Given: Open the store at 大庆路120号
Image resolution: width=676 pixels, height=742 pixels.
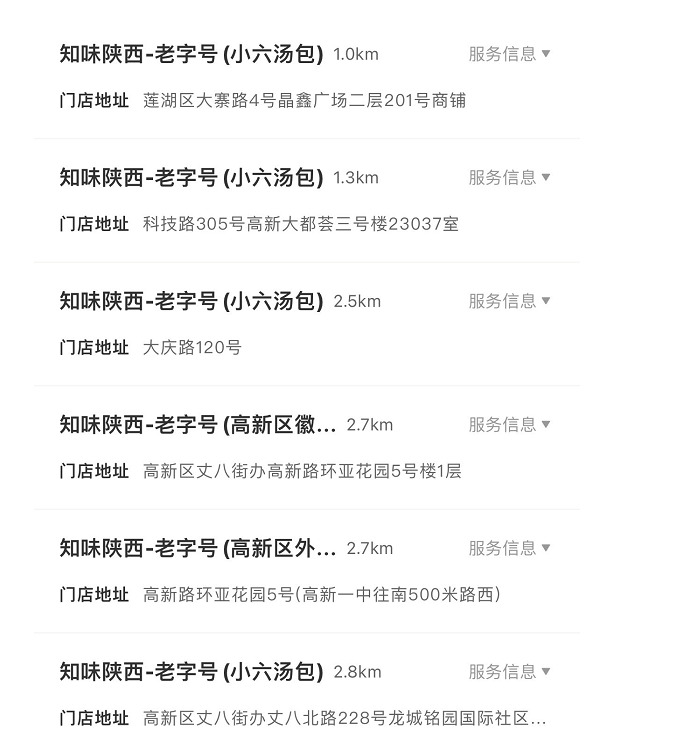Looking at the screenshot, I should point(191,301).
